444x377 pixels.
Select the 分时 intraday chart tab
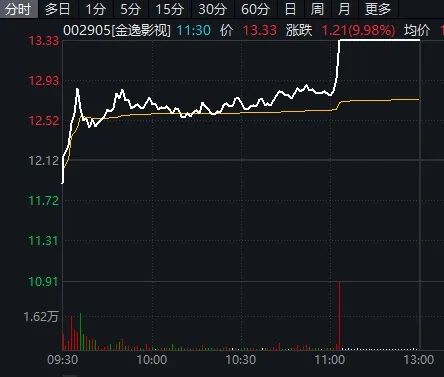(19, 9)
